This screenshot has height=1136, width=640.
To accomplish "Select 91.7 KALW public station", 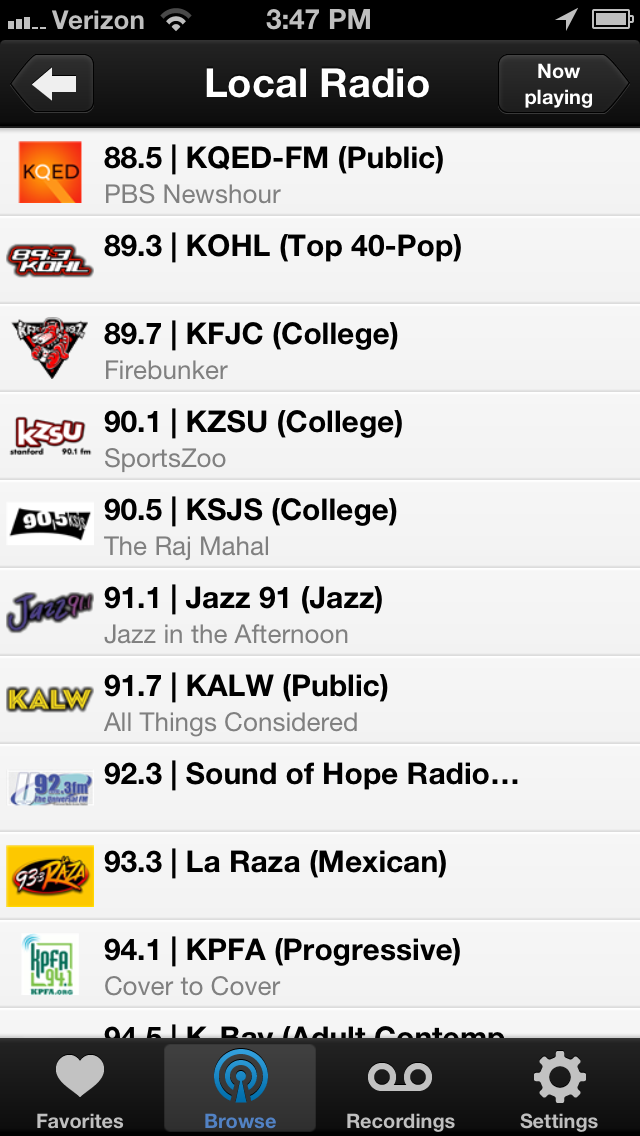I will pyautogui.click(x=320, y=700).
